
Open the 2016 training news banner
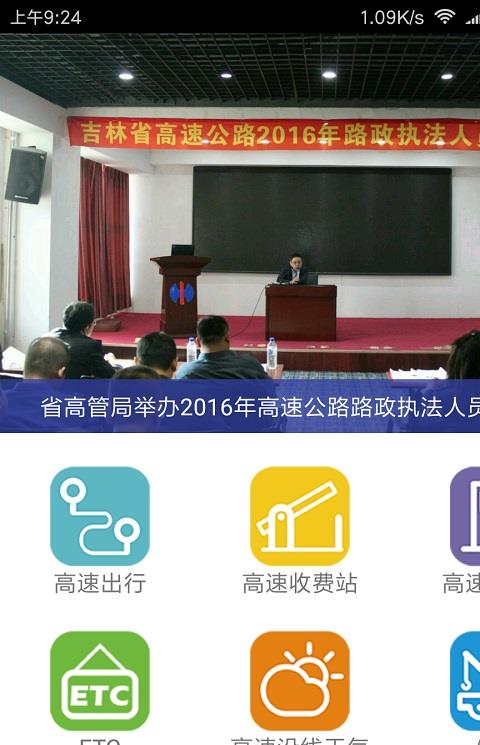tap(240, 233)
